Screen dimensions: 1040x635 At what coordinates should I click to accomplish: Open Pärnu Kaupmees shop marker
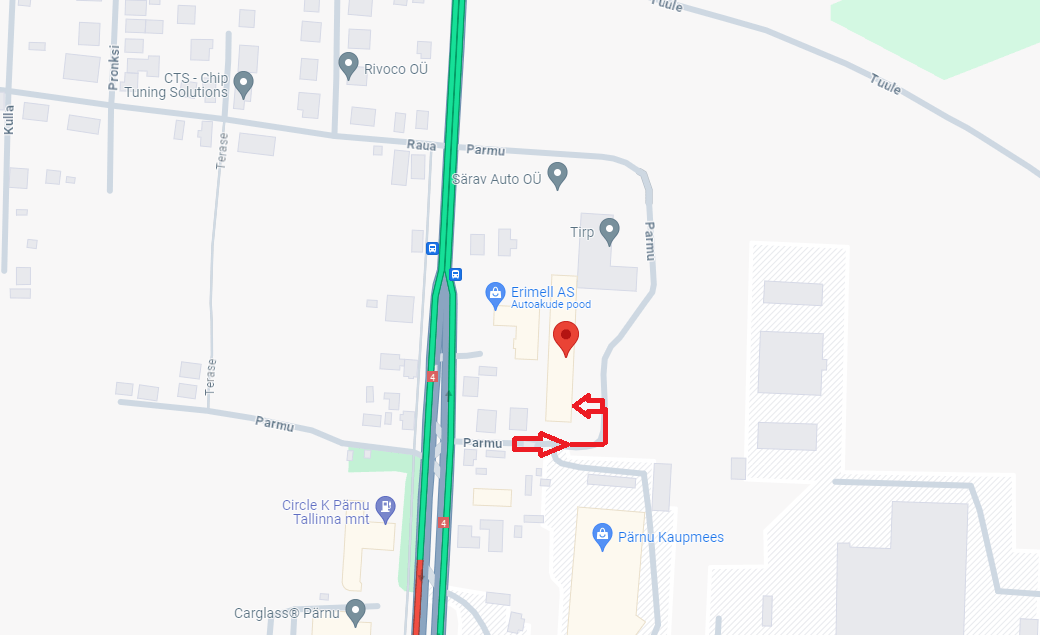[602, 537]
